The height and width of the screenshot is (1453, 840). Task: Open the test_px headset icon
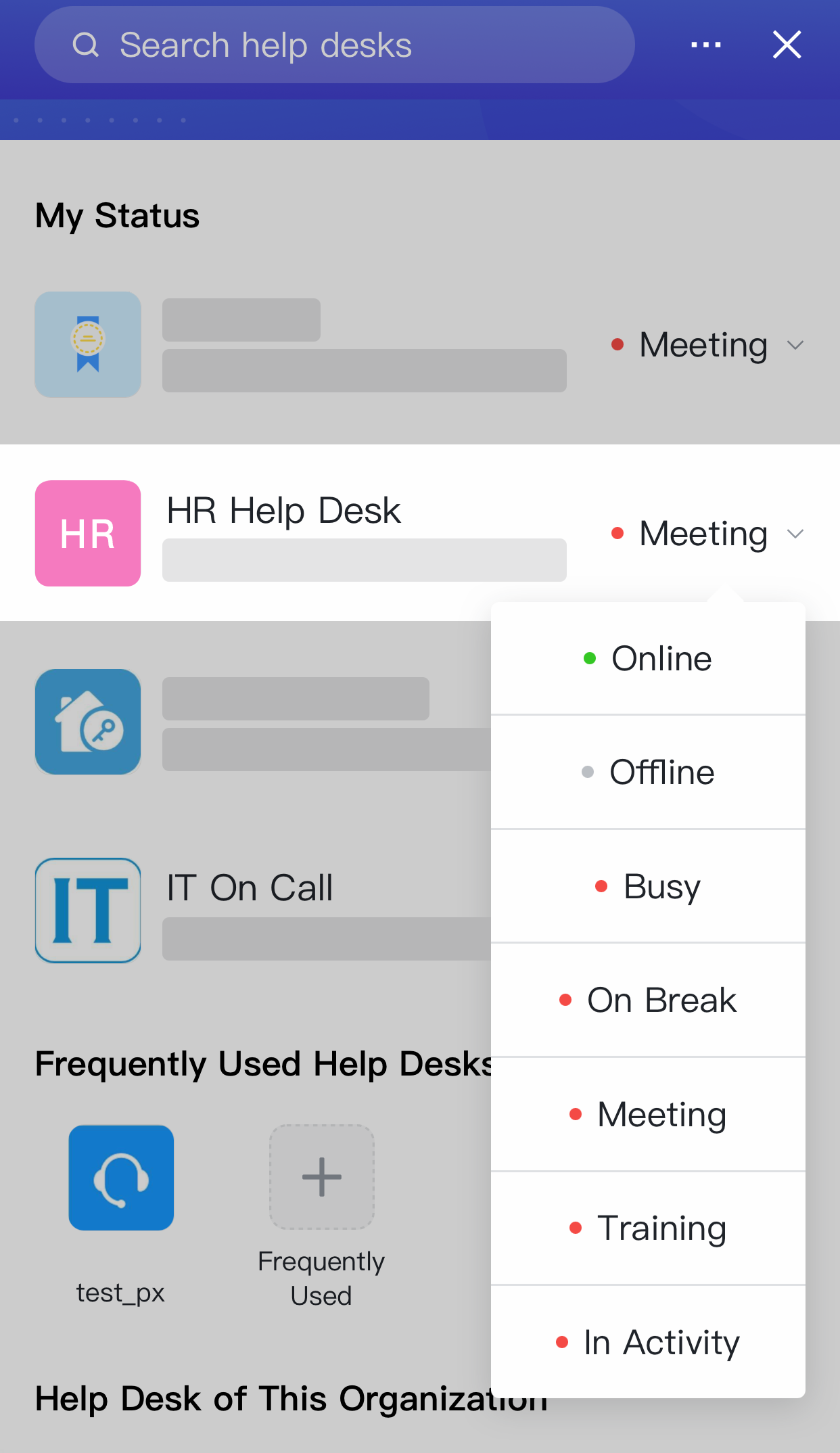(x=121, y=1178)
